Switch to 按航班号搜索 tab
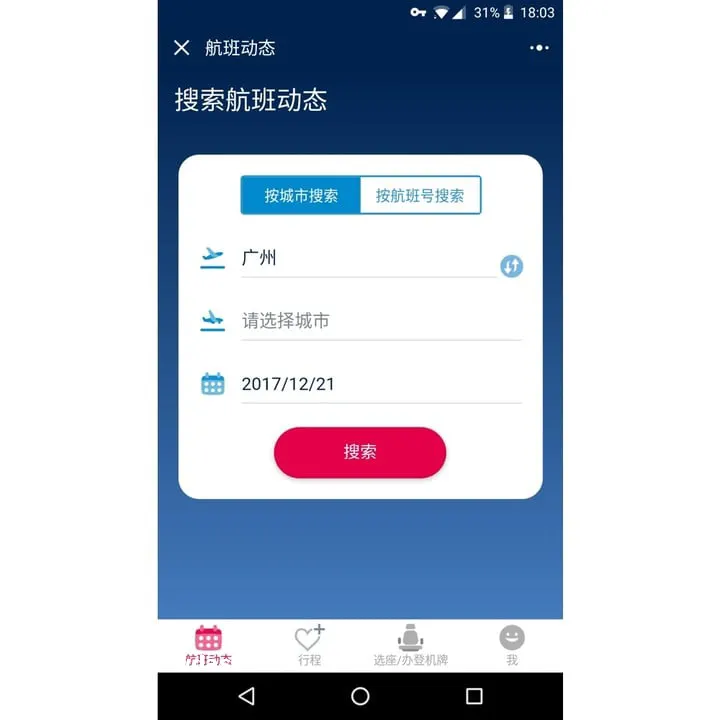 tap(420, 196)
